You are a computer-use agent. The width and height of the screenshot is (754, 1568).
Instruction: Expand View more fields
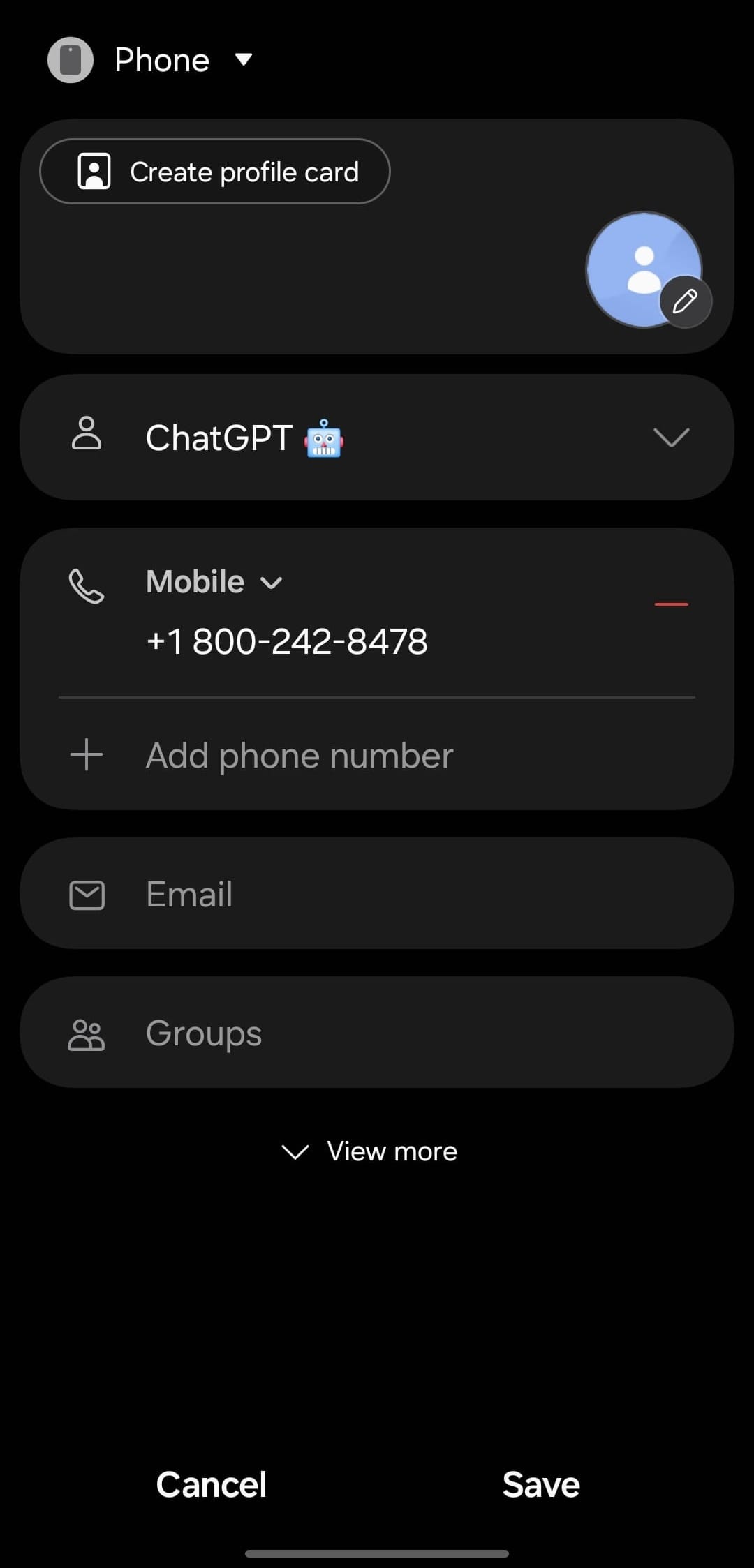click(370, 1151)
